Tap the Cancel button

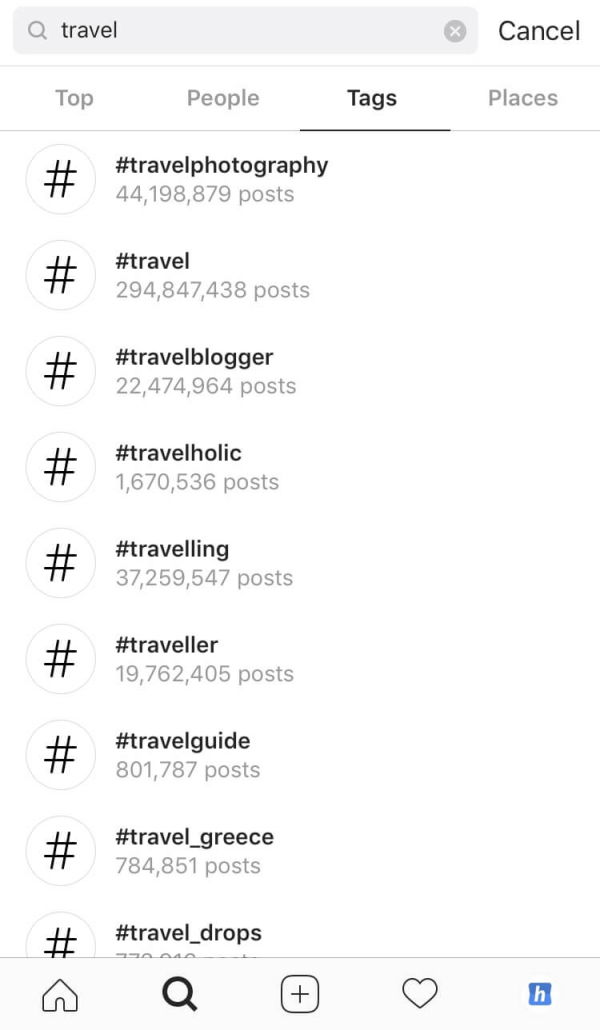(539, 31)
